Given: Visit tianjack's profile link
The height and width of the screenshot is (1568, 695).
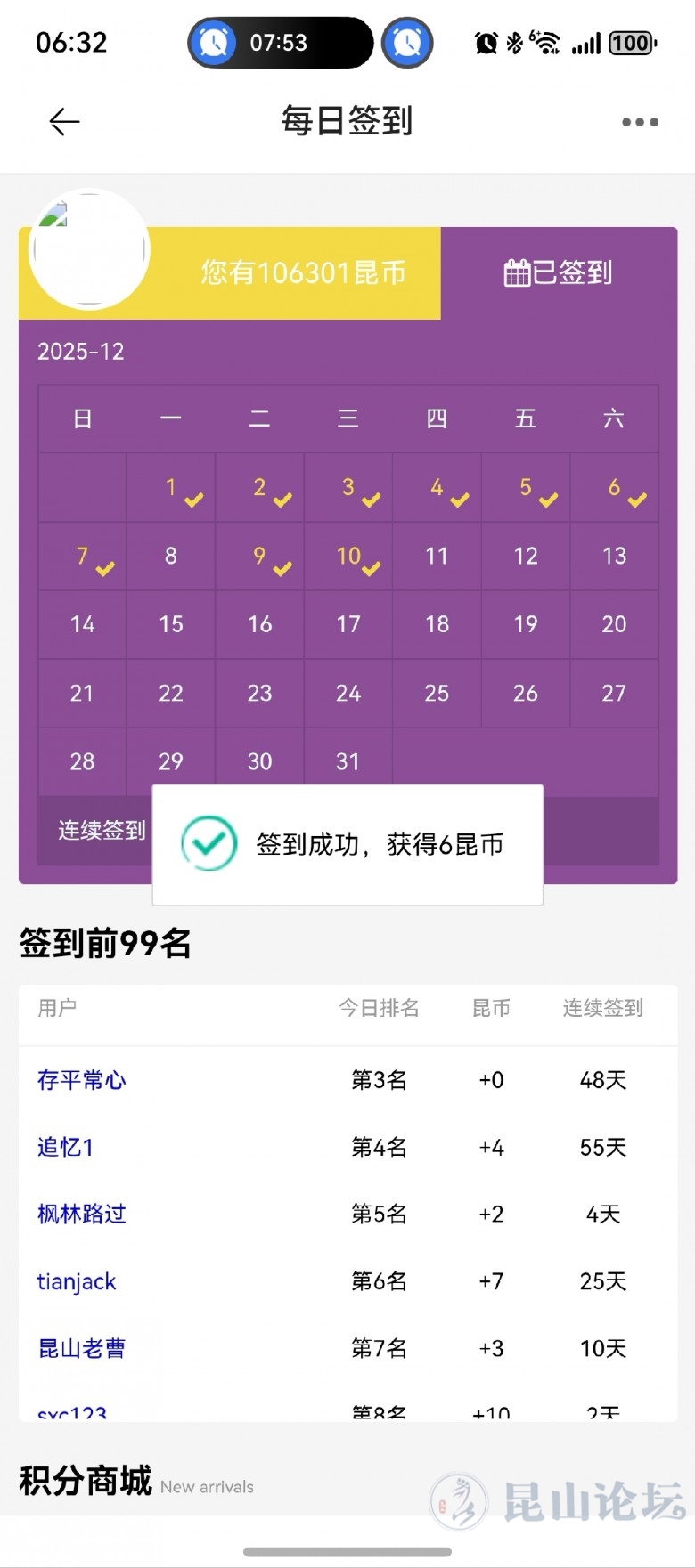Looking at the screenshot, I should tap(77, 1281).
